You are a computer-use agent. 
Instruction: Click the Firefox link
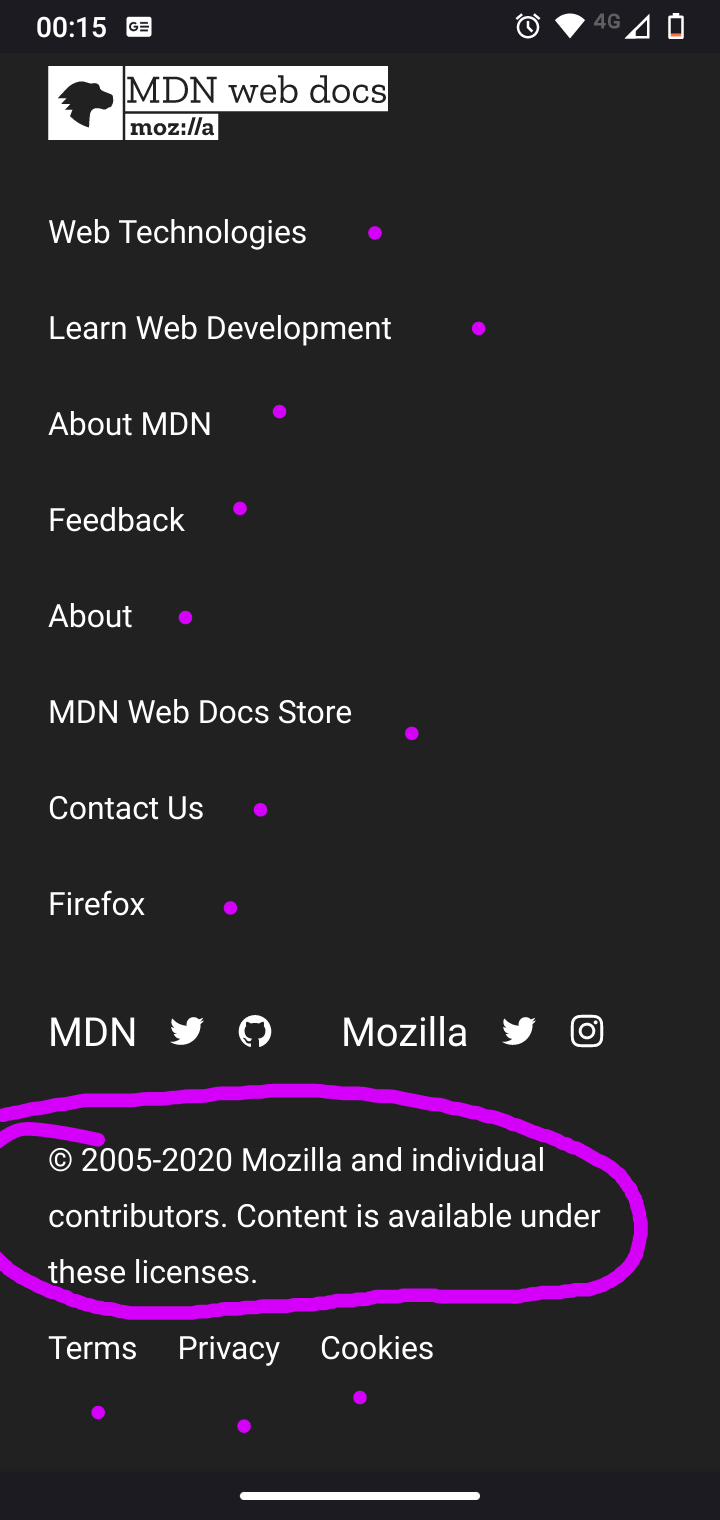coord(95,903)
